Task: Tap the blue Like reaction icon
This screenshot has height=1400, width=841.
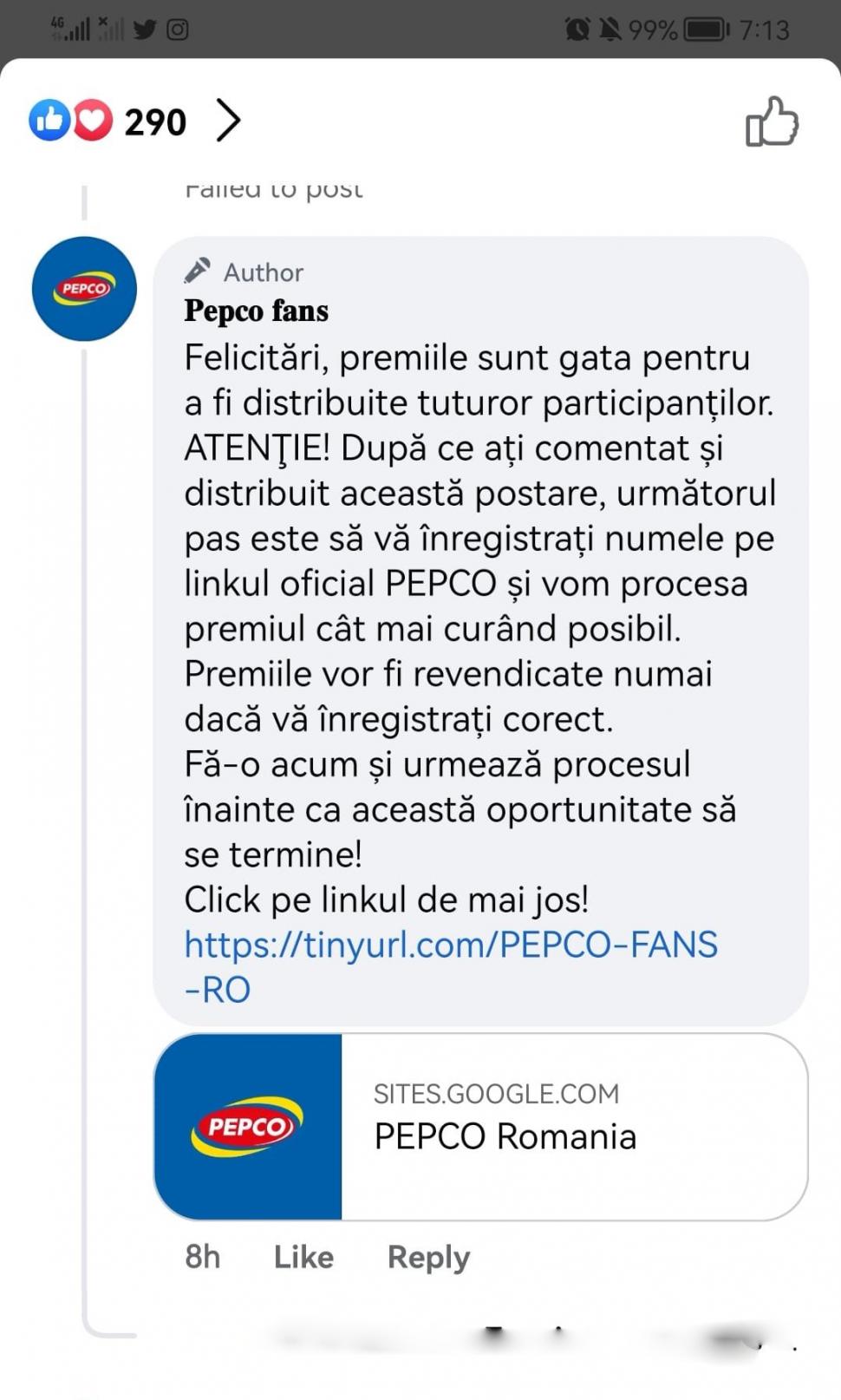Action: tap(49, 121)
